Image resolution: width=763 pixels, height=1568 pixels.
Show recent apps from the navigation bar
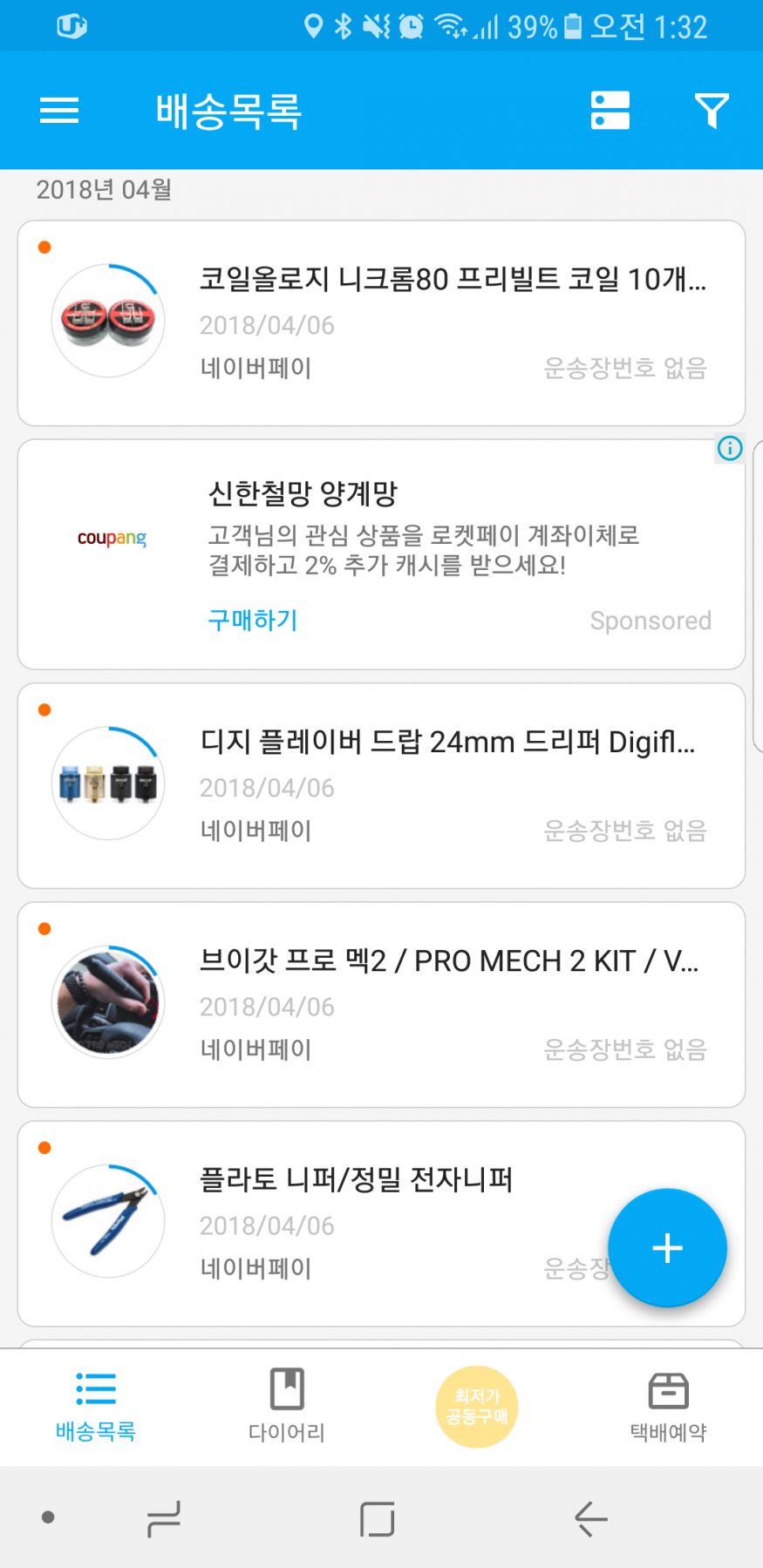tap(164, 1519)
